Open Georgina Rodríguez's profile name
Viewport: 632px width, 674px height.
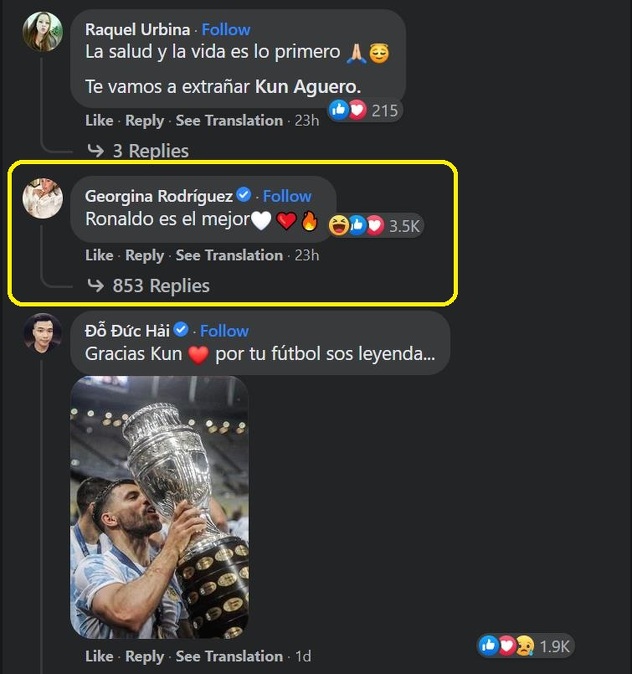[158, 196]
